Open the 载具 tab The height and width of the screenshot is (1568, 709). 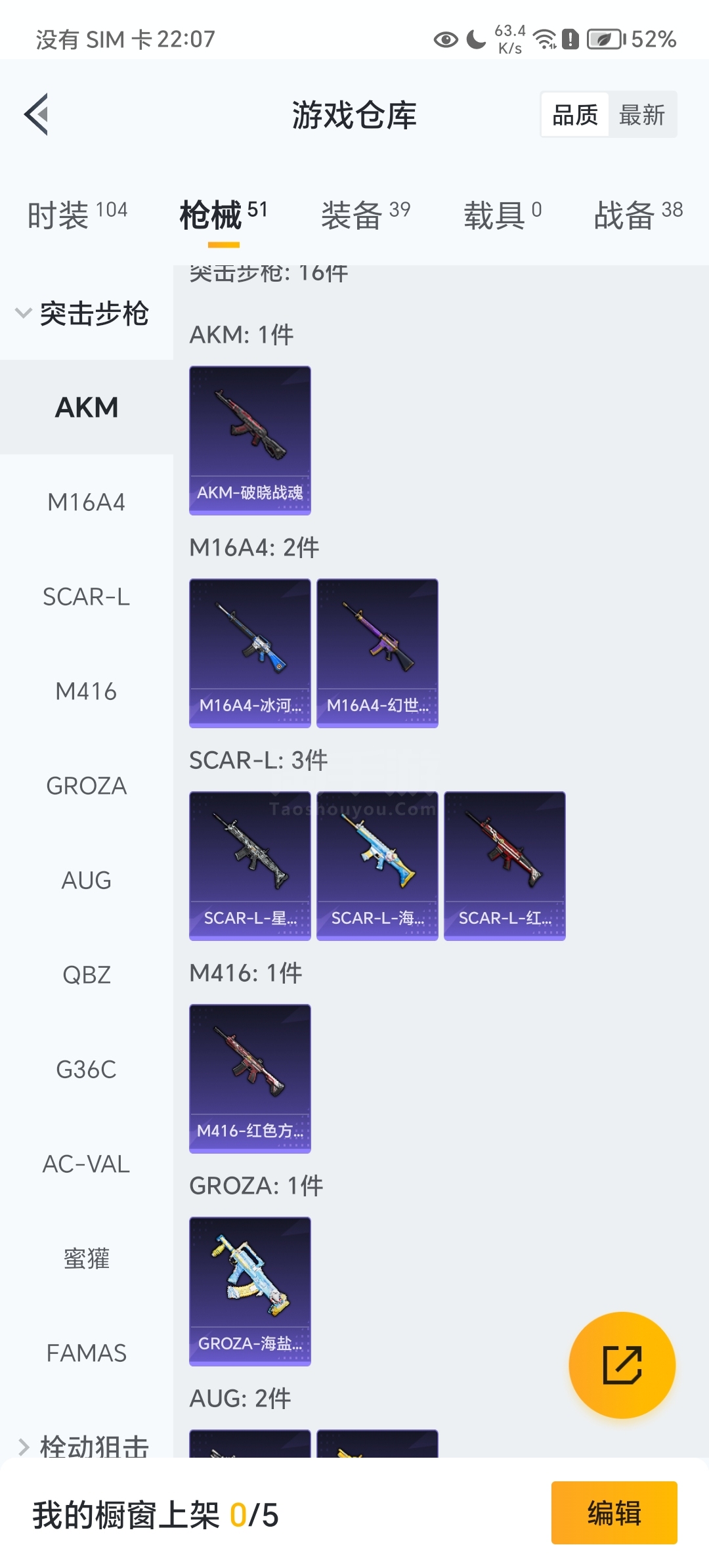pyautogui.click(x=503, y=215)
